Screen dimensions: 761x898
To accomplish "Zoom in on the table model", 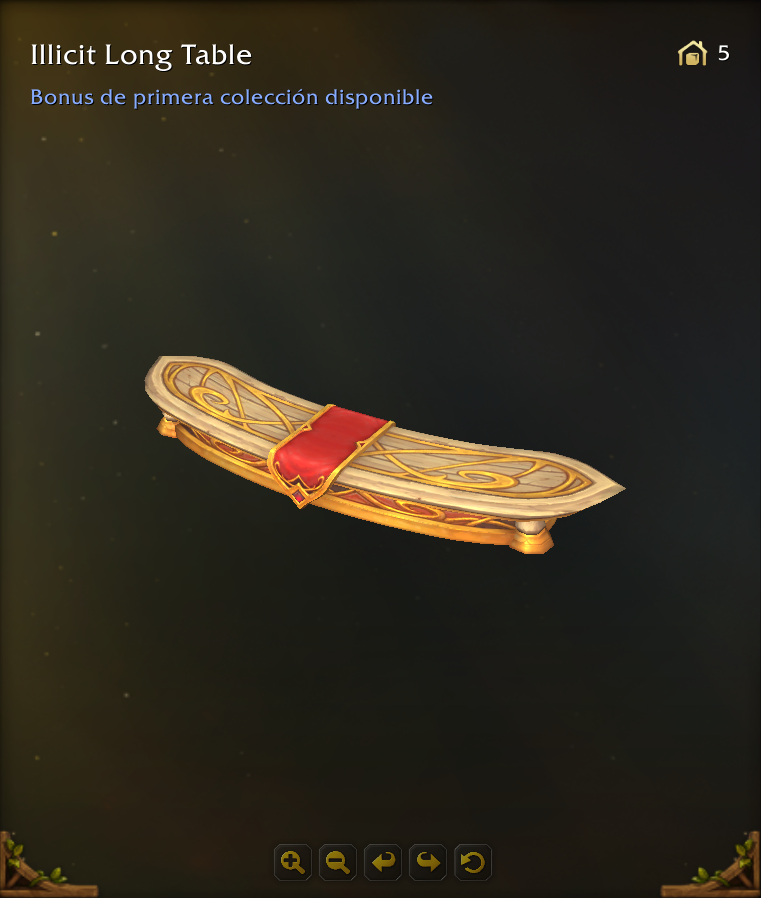I will (x=293, y=862).
